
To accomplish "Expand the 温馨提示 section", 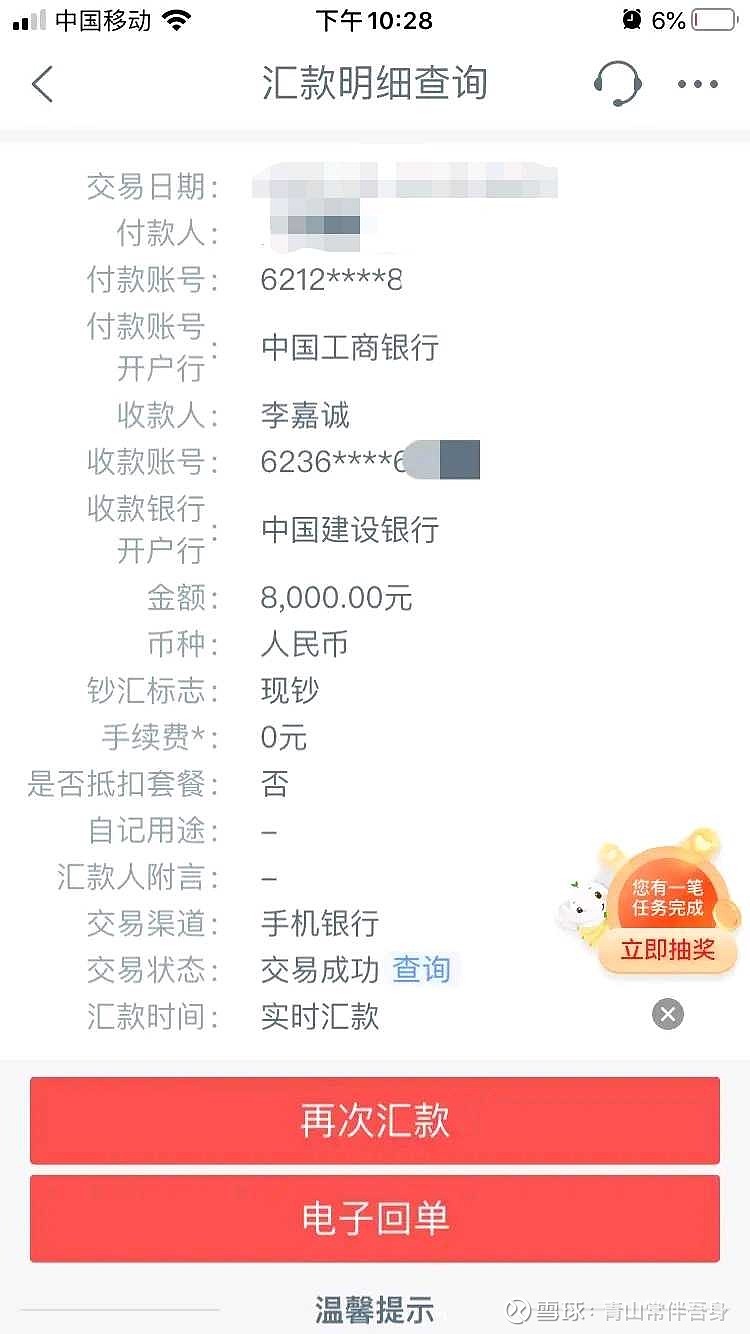I will 374,1310.
